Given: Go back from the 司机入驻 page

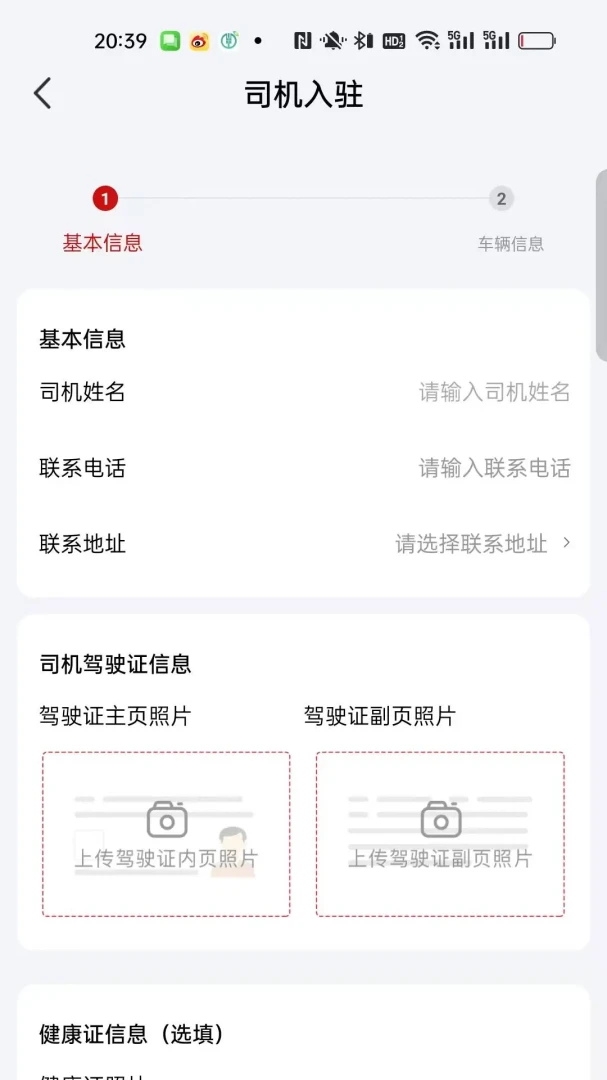Looking at the screenshot, I should tap(43, 94).
